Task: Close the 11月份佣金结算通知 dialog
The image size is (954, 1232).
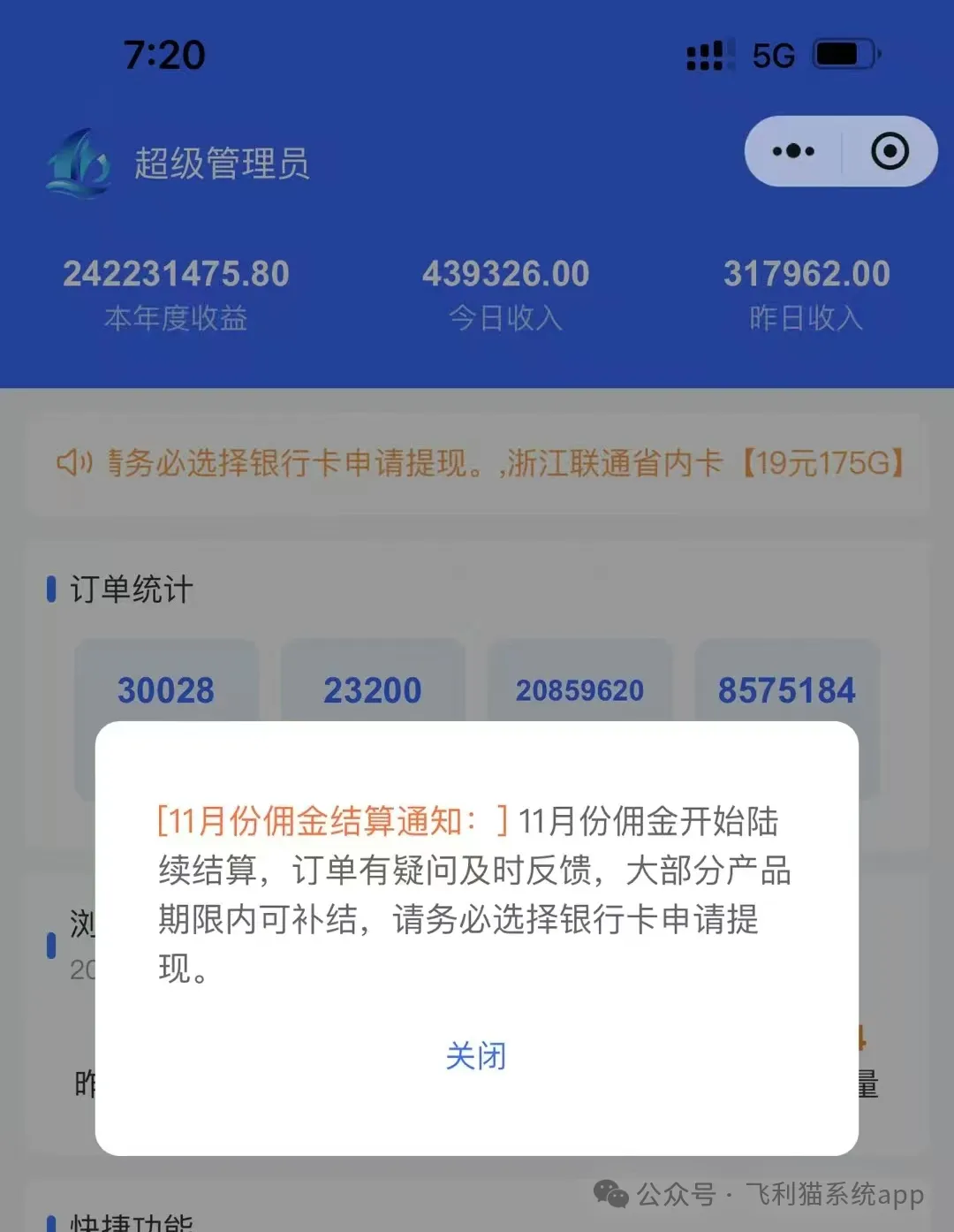Action: pos(475,1055)
